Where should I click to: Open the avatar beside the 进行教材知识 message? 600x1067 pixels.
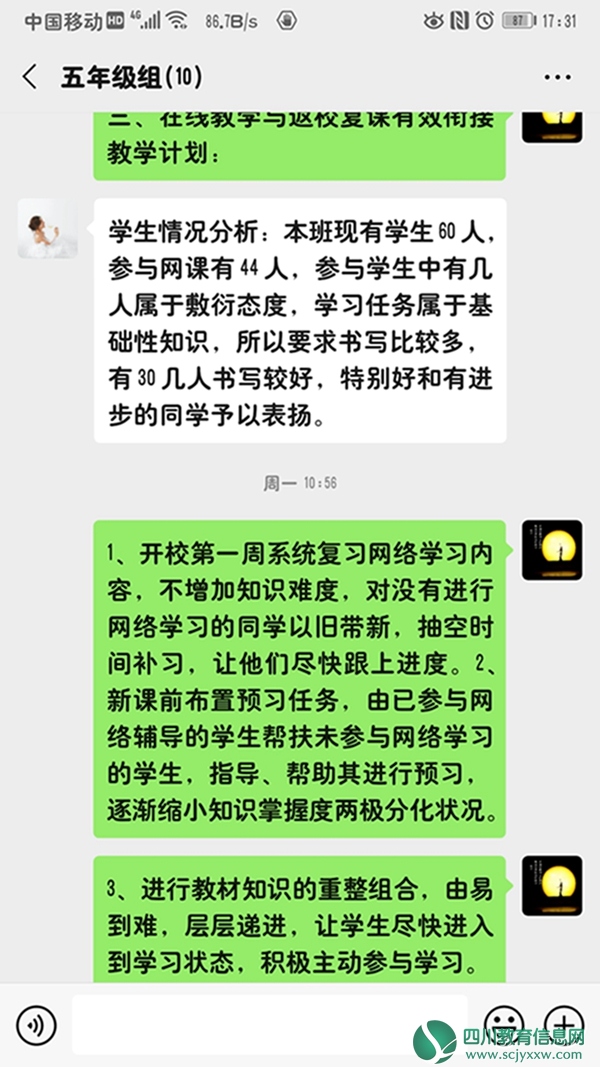point(552,885)
